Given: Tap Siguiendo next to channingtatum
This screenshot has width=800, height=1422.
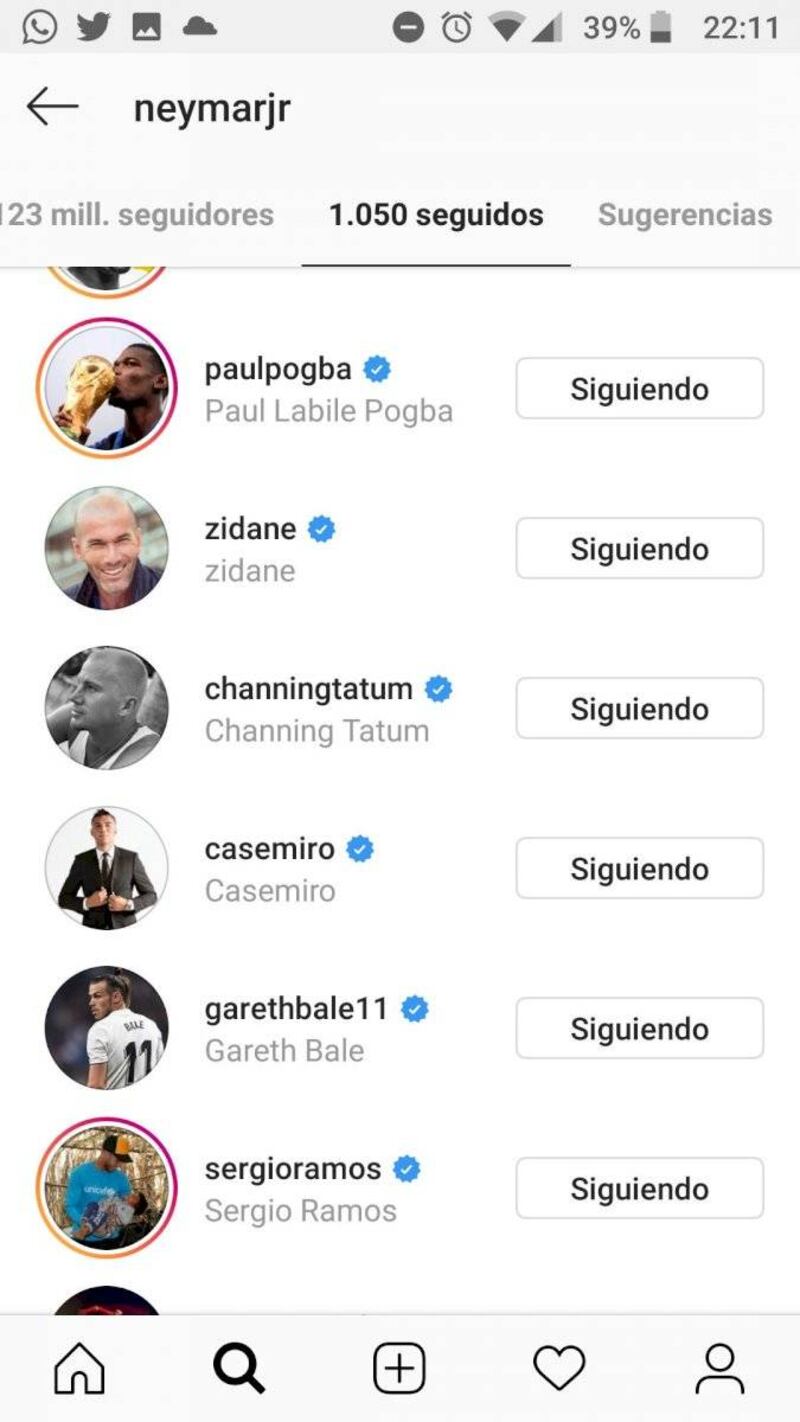Looking at the screenshot, I should (639, 709).
